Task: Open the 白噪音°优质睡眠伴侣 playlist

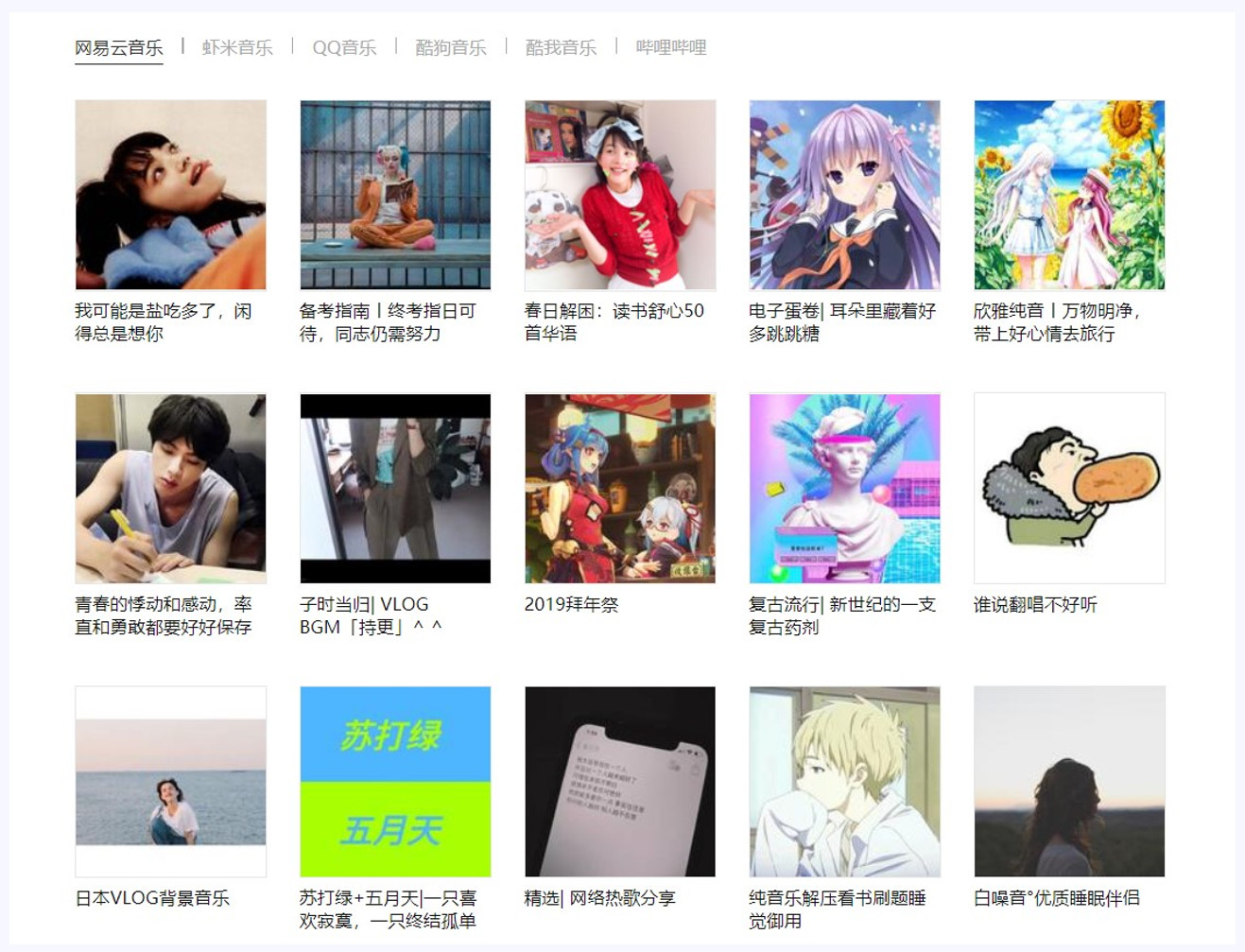Action: tap(1069, 781)
